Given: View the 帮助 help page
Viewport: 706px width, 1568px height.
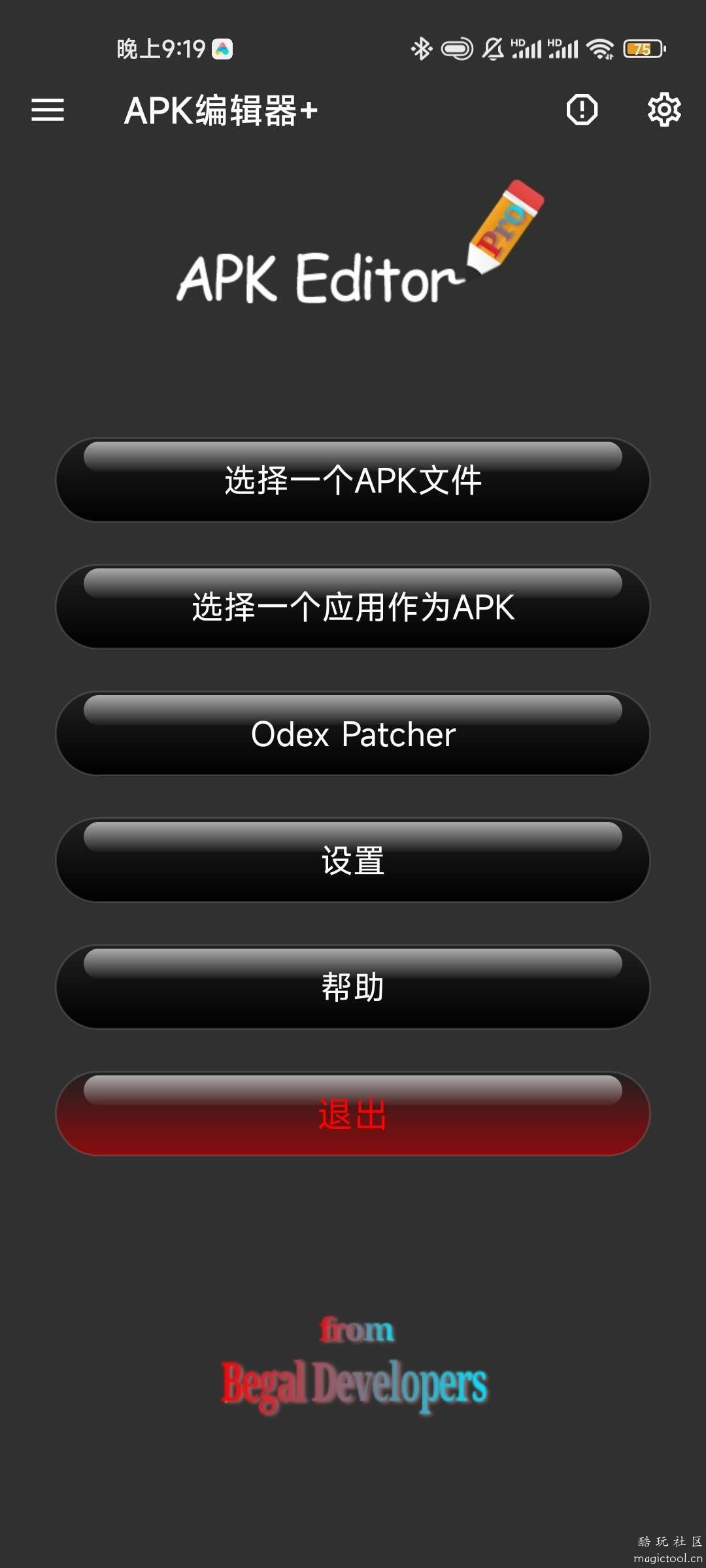Looking at the screenshot, I should pyautogui.click(x=353, y=987).
